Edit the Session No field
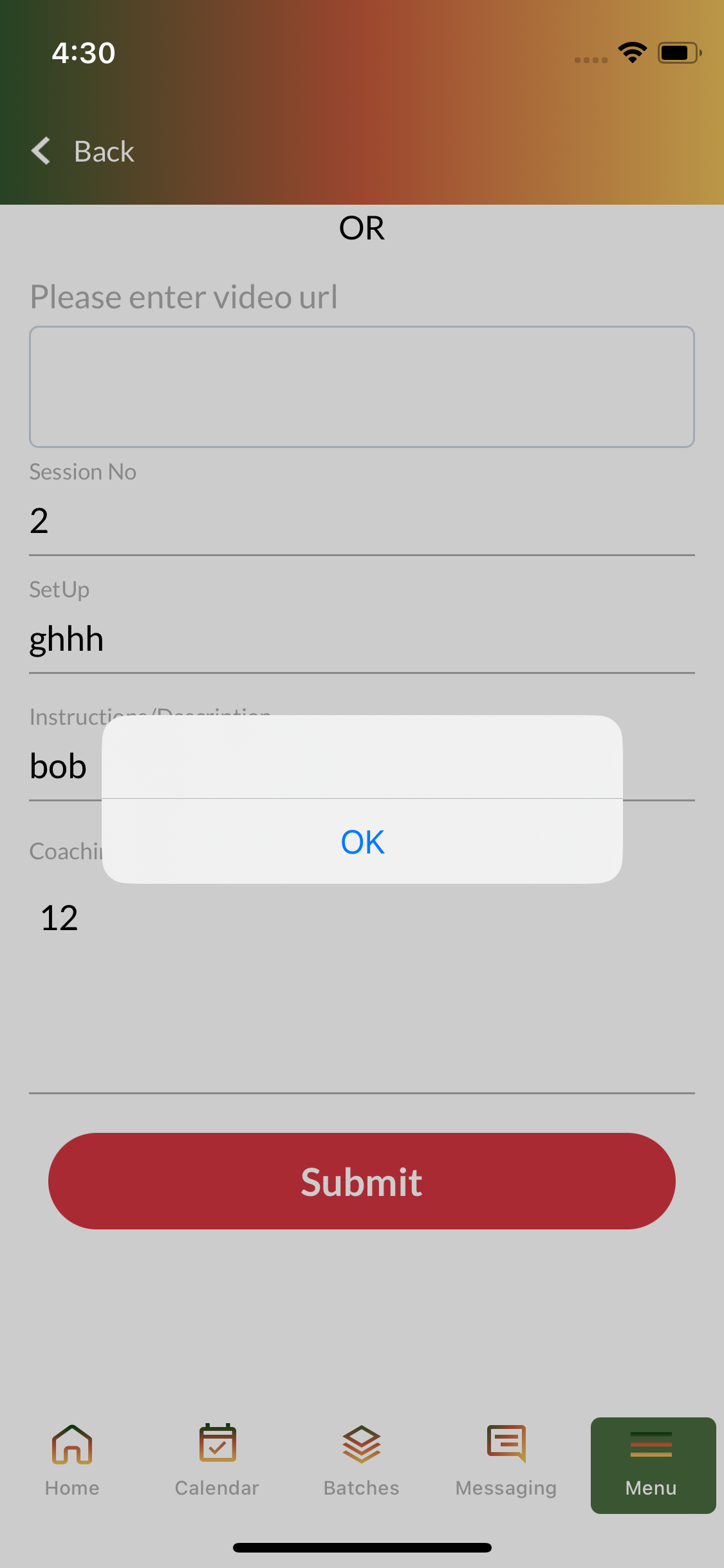 (362, 521)
